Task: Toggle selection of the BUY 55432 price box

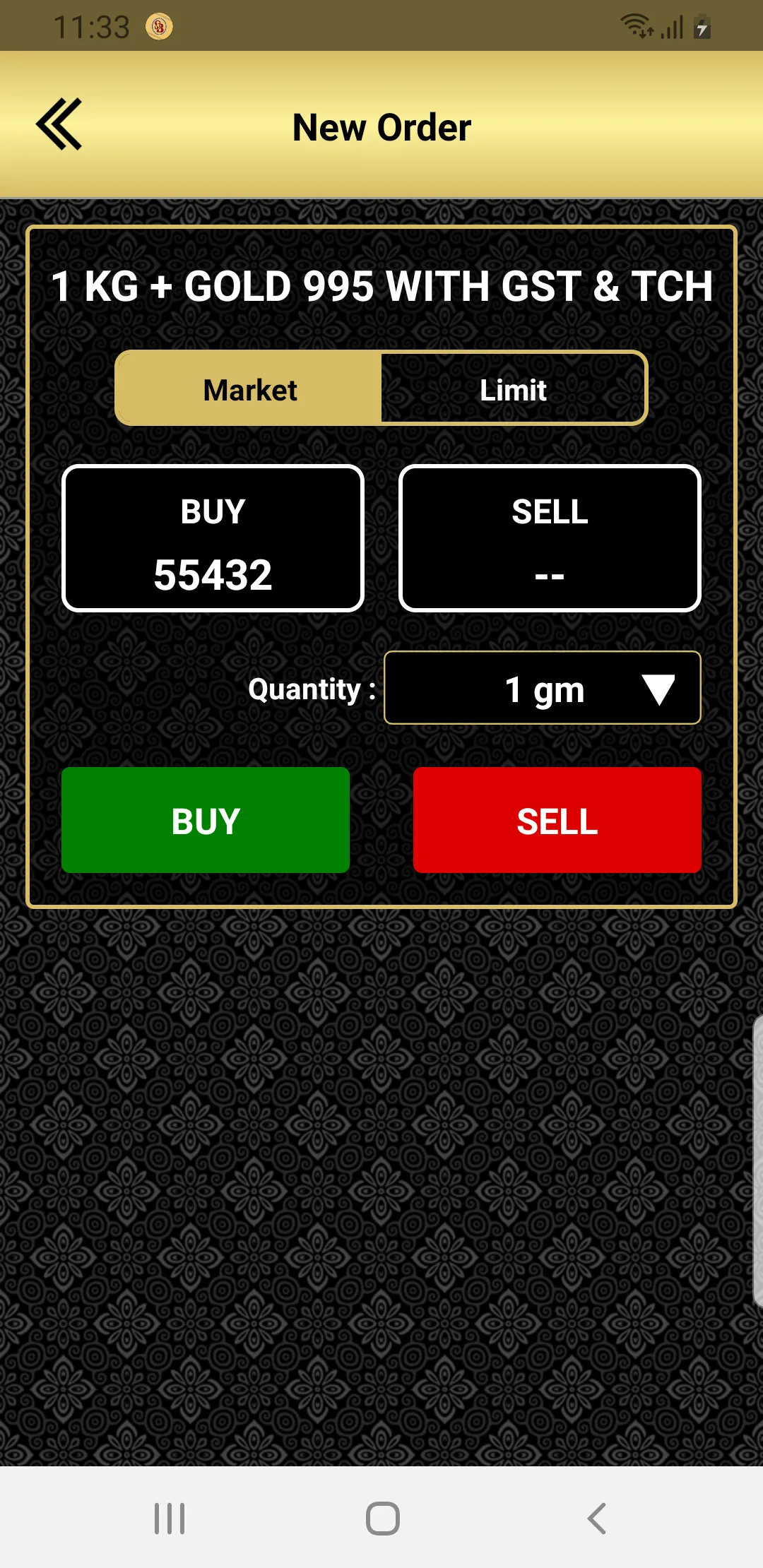Action: pyautogui.click(x=213, y=538)
